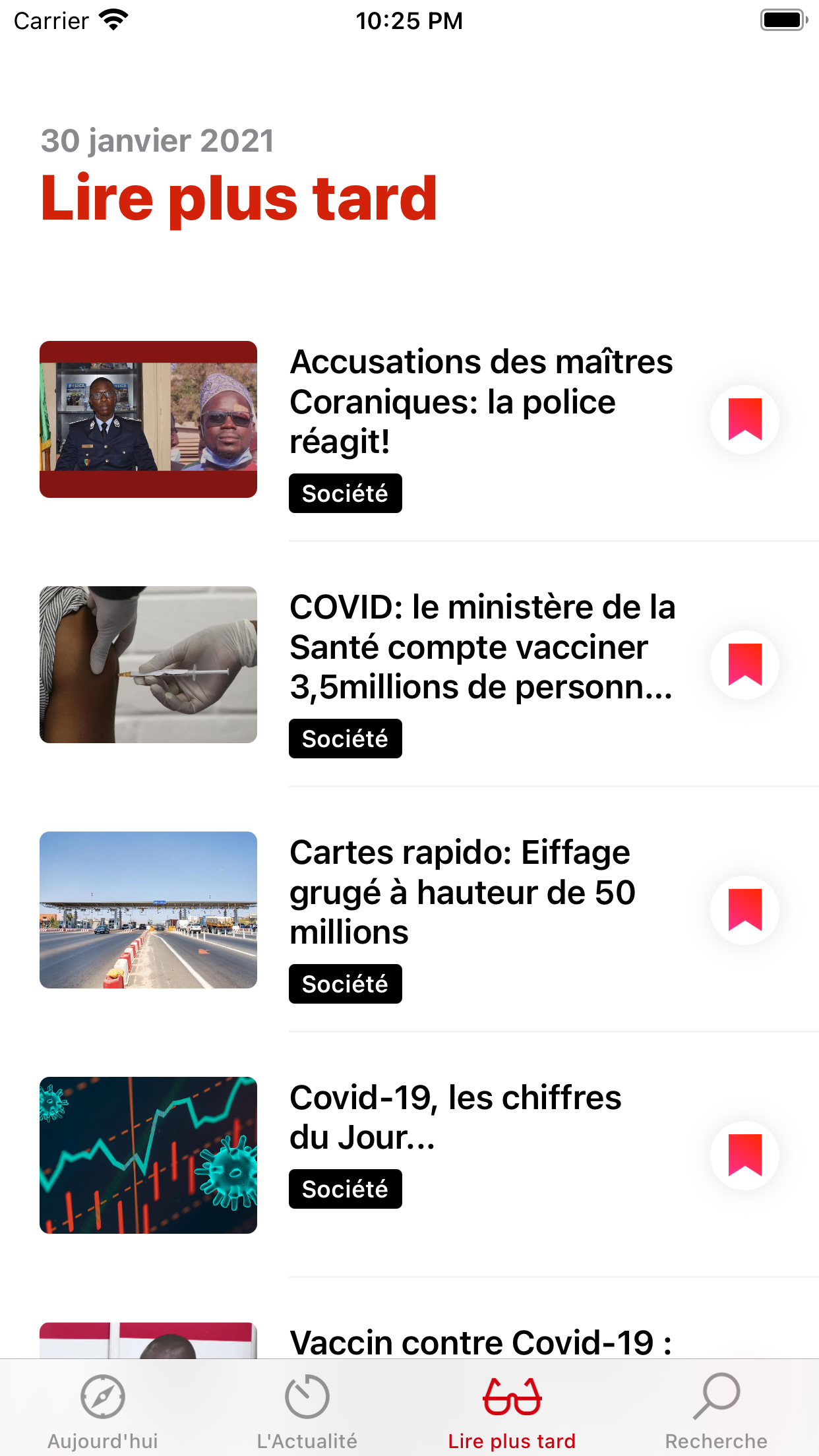Image resolution: width=819 pixels, height=1456 pixels.
Task: Remove bookmark from Accusations des maîtres Coraniques article
Action: [x=744, y=419]
